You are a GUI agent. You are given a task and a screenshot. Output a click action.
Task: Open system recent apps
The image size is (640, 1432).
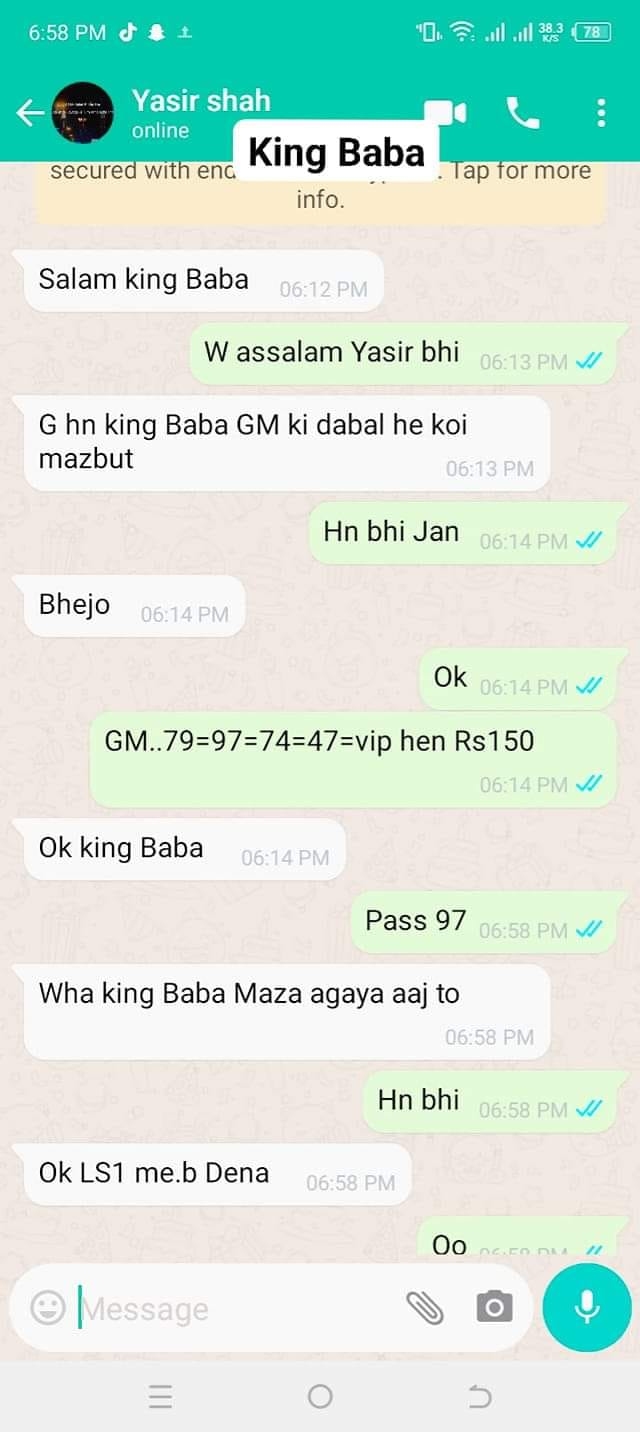tap(160, 1397)
